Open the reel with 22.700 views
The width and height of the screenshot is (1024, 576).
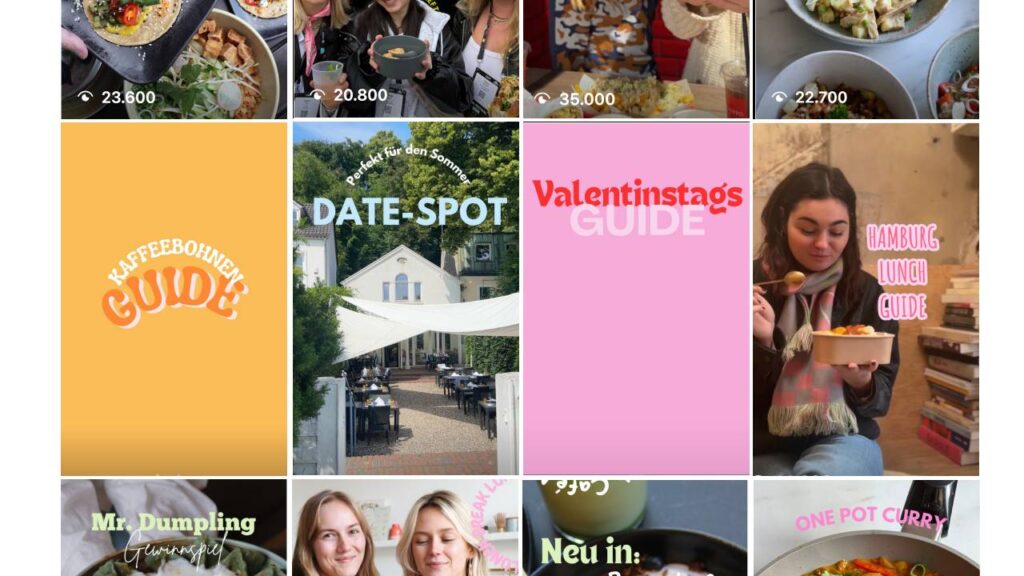pyautogui.click(x=866, y=58)
